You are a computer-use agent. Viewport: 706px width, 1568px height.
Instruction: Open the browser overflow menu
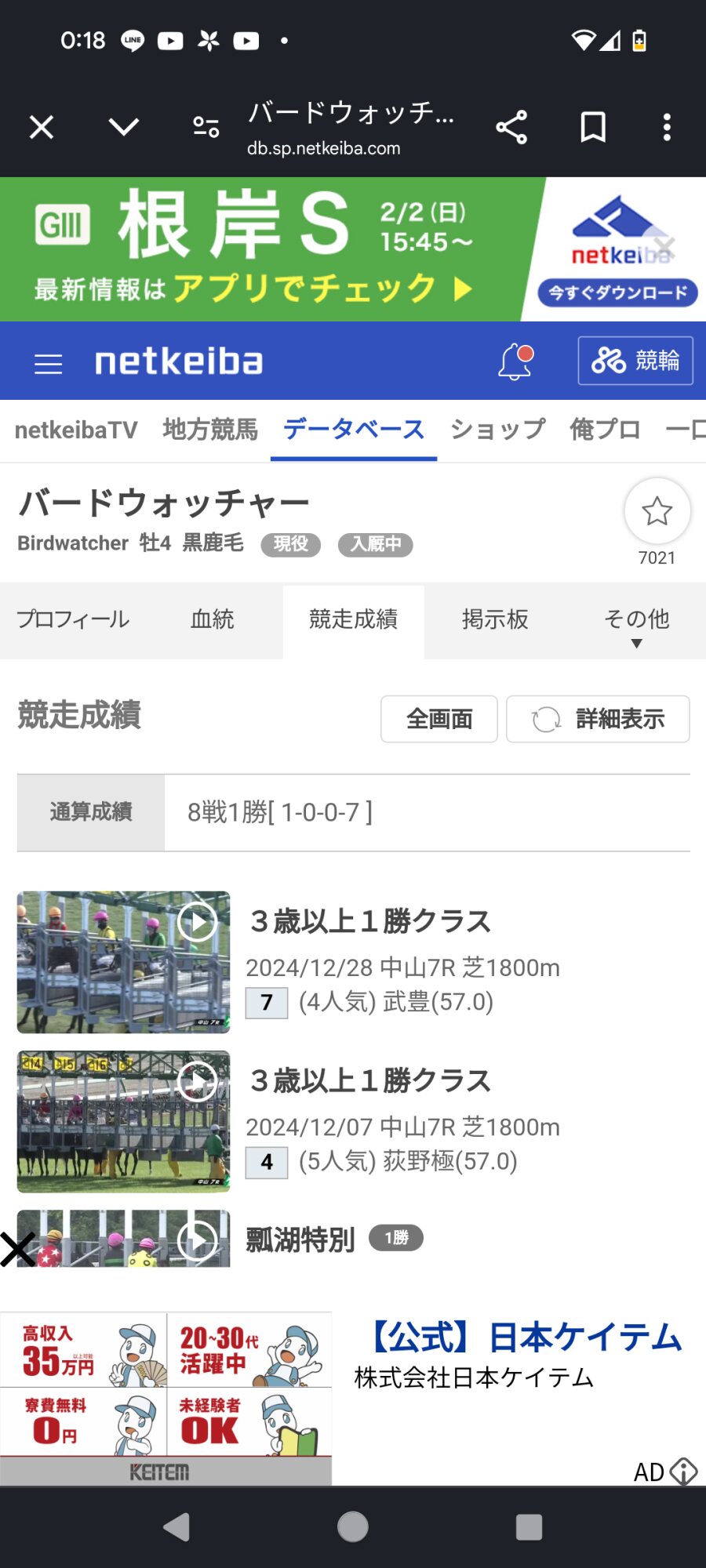tap(667, 127)
